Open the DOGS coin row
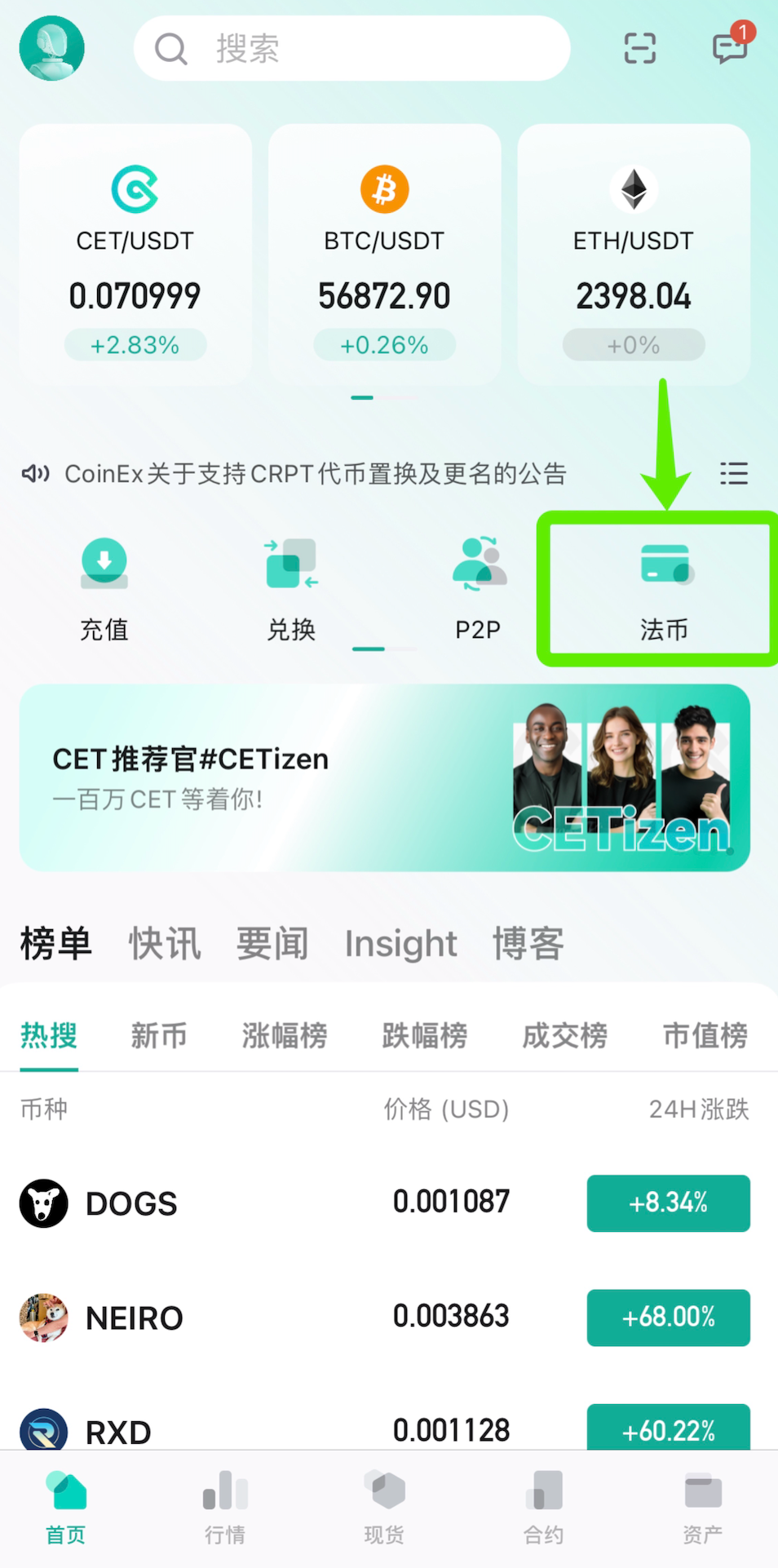778x1568 pixels. tap(384, 1203)
